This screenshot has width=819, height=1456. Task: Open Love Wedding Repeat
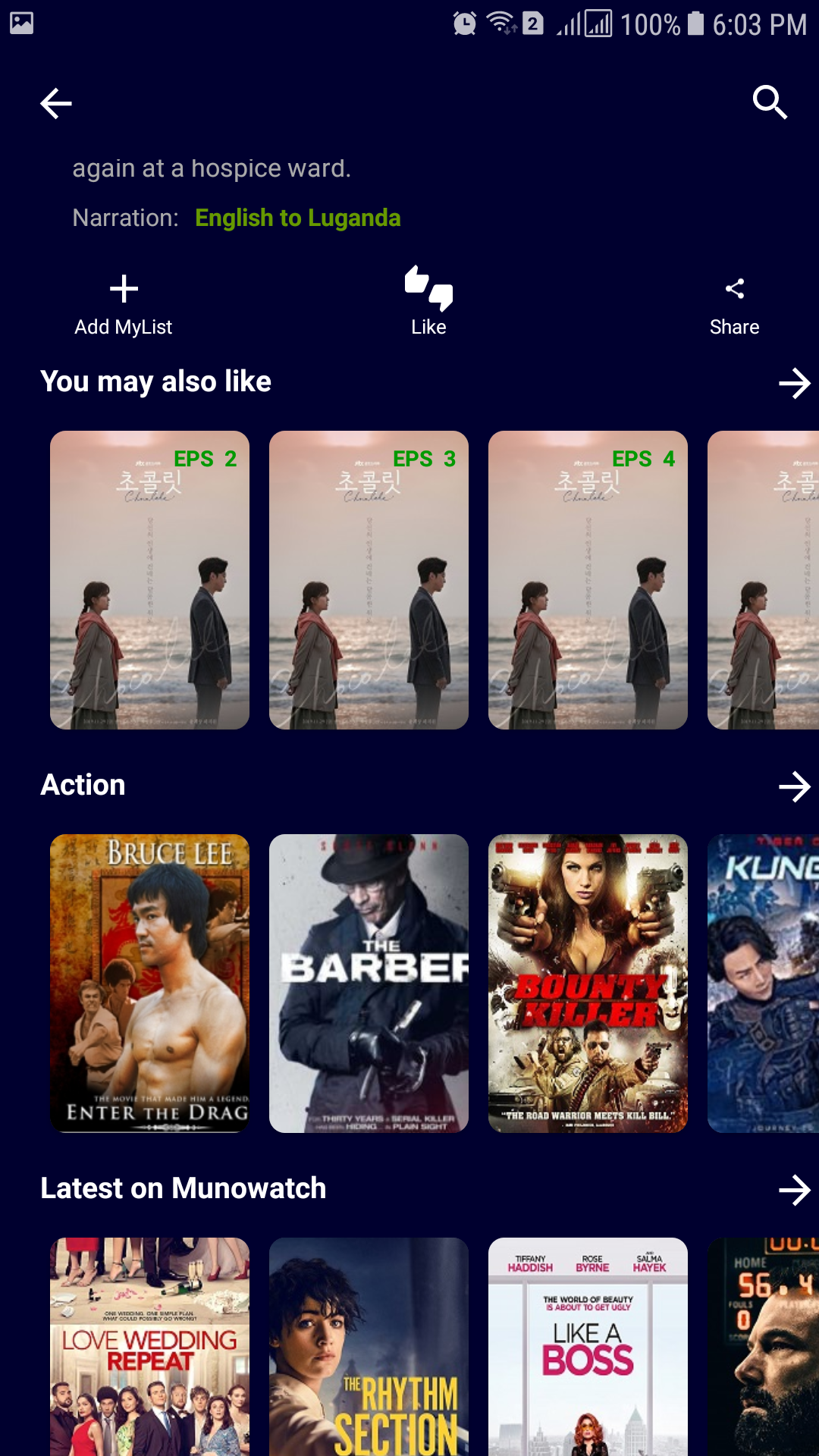[x=149, y=1347]
